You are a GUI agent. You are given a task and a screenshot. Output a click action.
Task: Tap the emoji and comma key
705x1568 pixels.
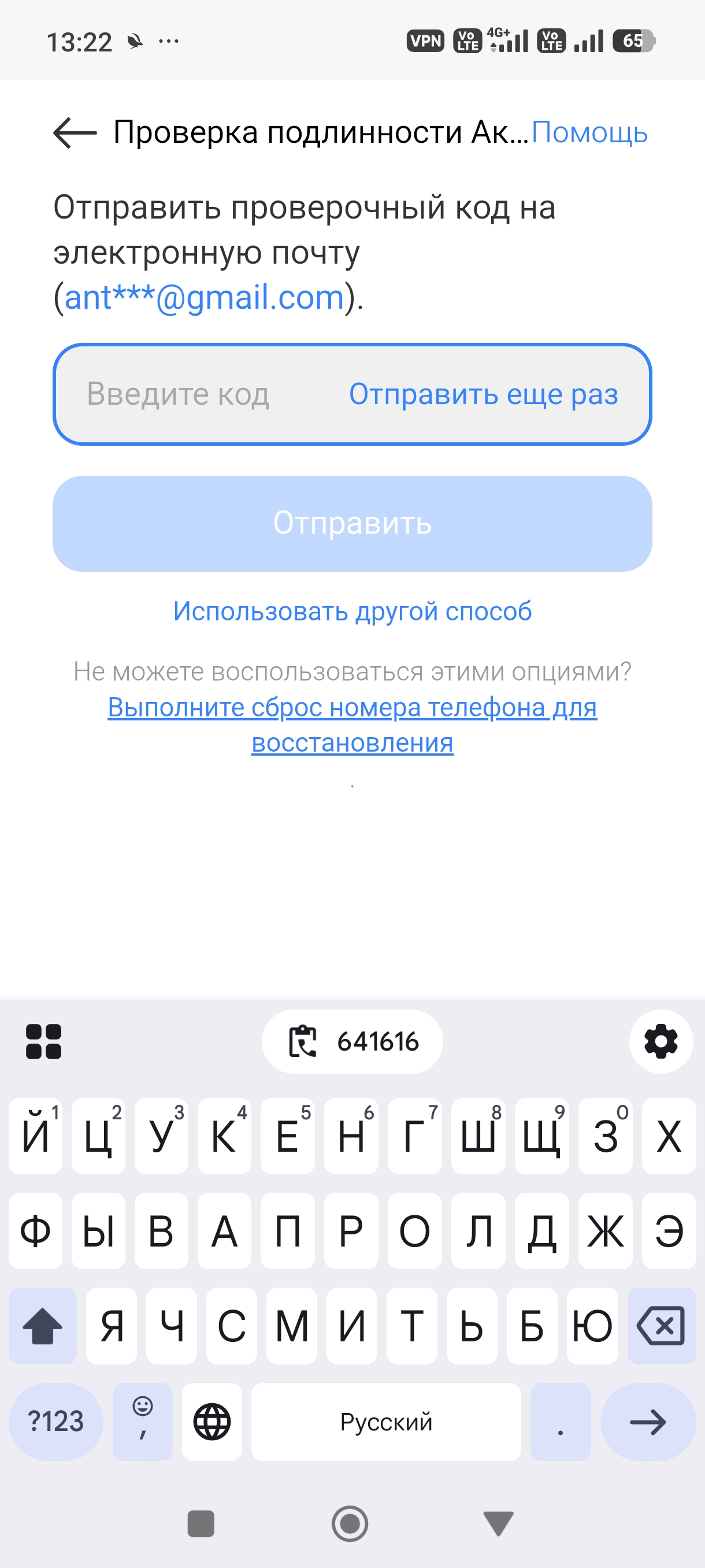pos(142,1421)
